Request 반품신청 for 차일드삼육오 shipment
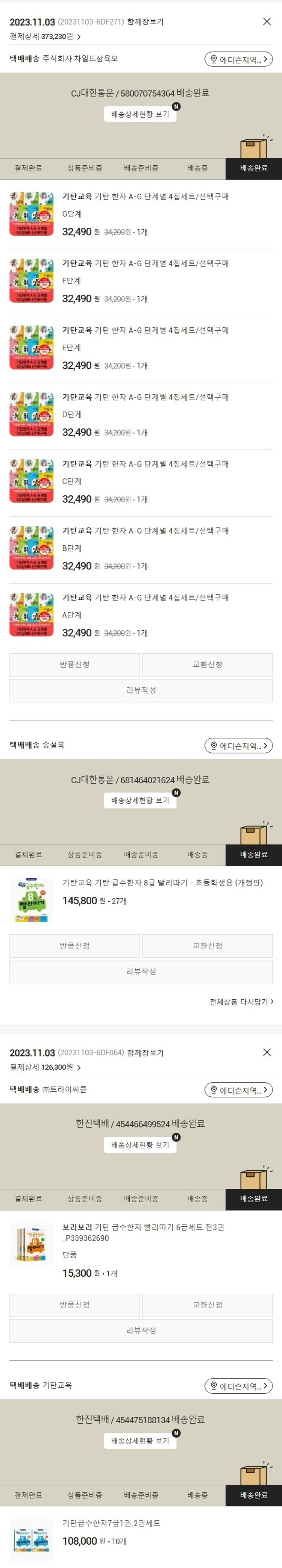The width and height of the screenshot is (282, 1568). (74, 664)
